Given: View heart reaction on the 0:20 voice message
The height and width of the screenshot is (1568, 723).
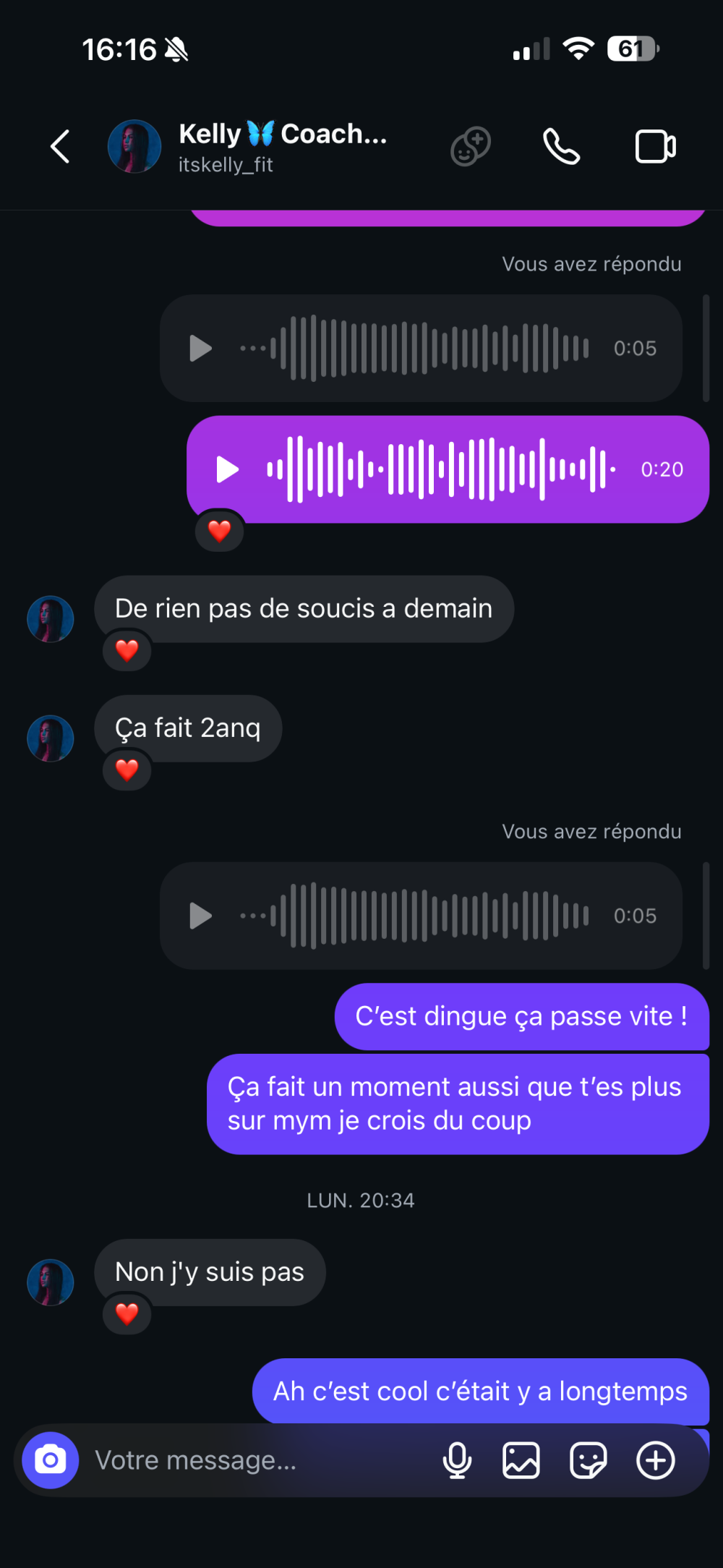Looking at the screenshot, I should 219,532.
